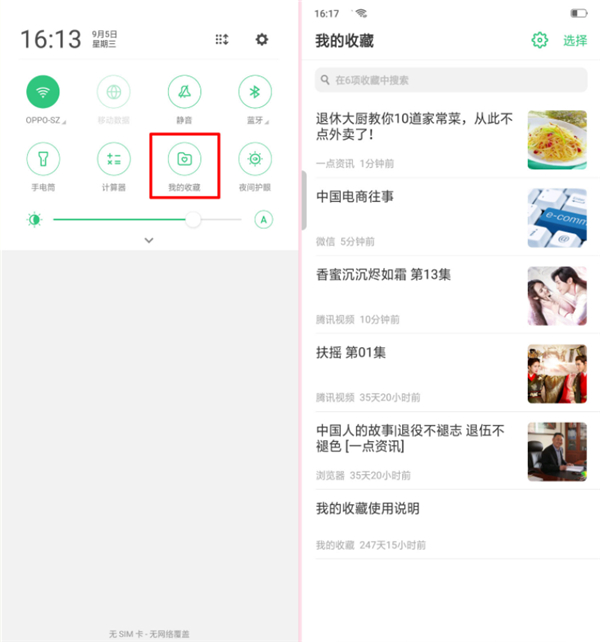
Task: Tap 选择 to select items
Action: 574,40
